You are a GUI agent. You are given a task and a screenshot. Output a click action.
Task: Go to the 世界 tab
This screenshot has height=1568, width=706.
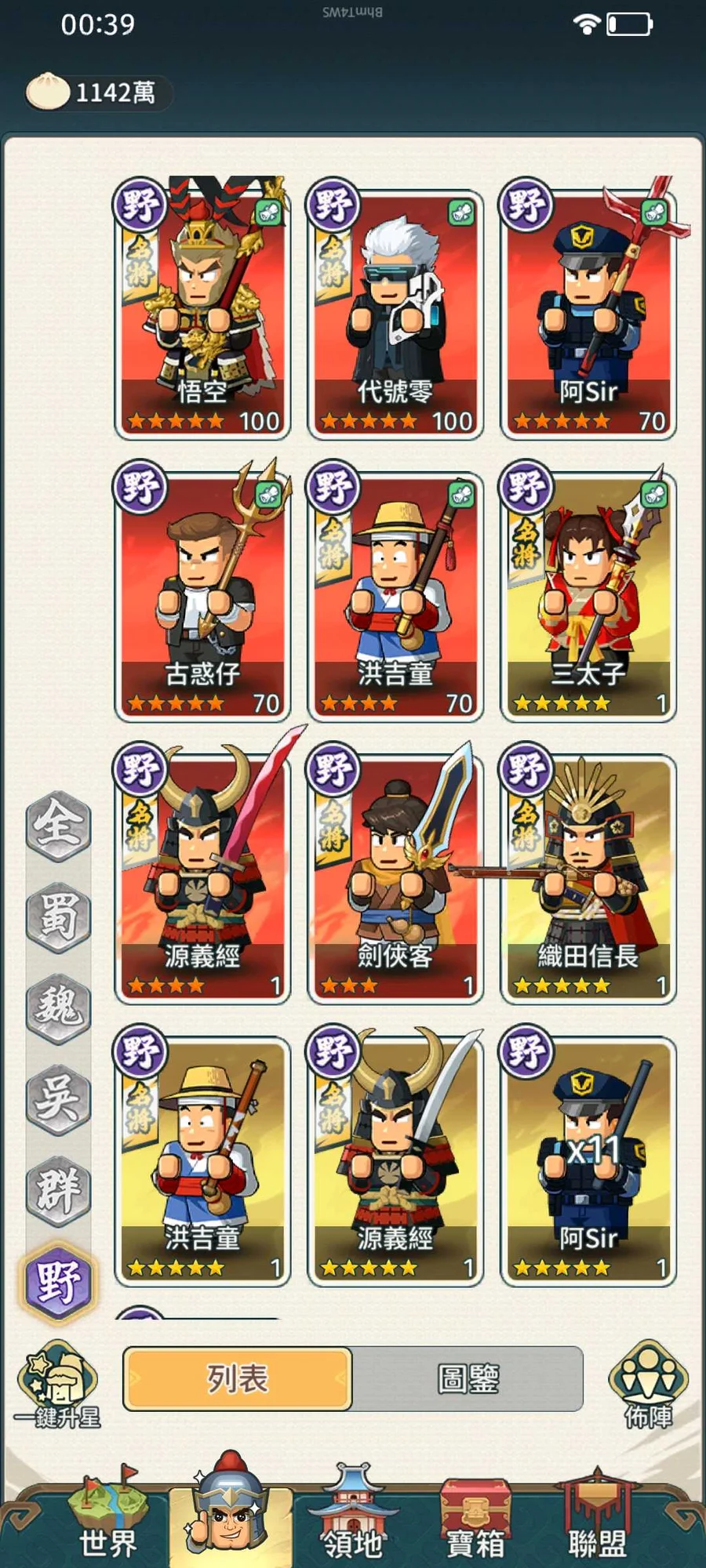click(107, 1521)
